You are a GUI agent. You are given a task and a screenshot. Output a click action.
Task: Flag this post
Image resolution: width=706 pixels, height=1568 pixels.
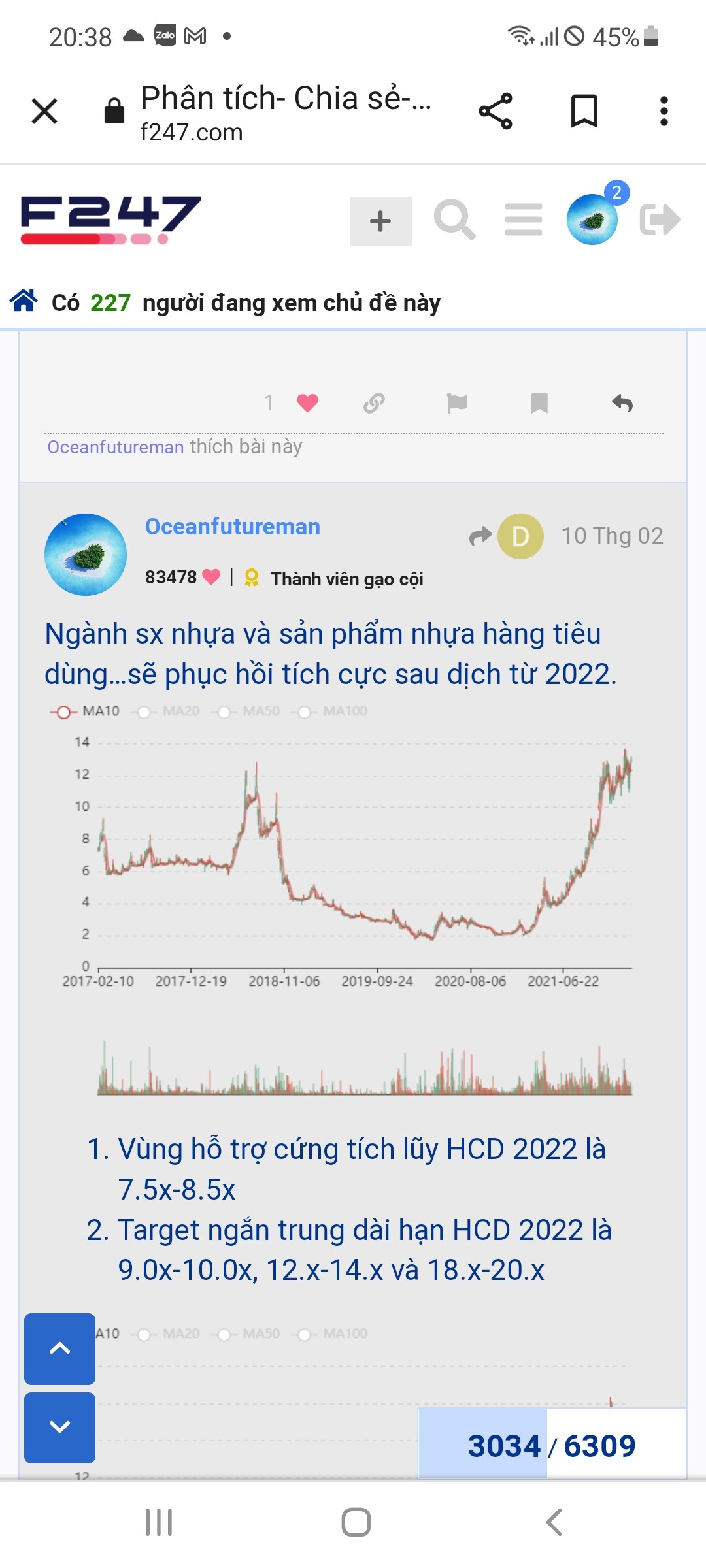[x=457, y=403]
